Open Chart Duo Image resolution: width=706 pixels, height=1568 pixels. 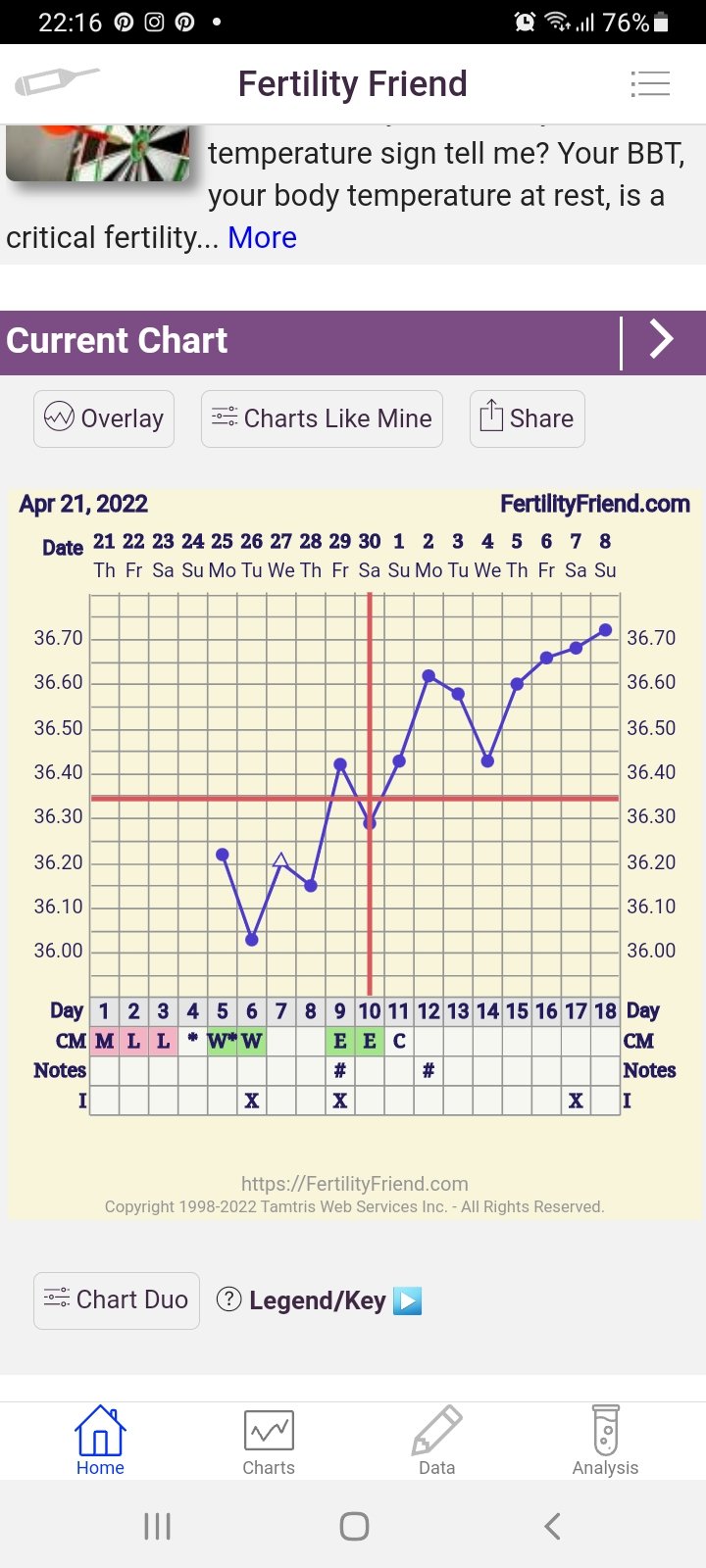tap(117, 1300)
